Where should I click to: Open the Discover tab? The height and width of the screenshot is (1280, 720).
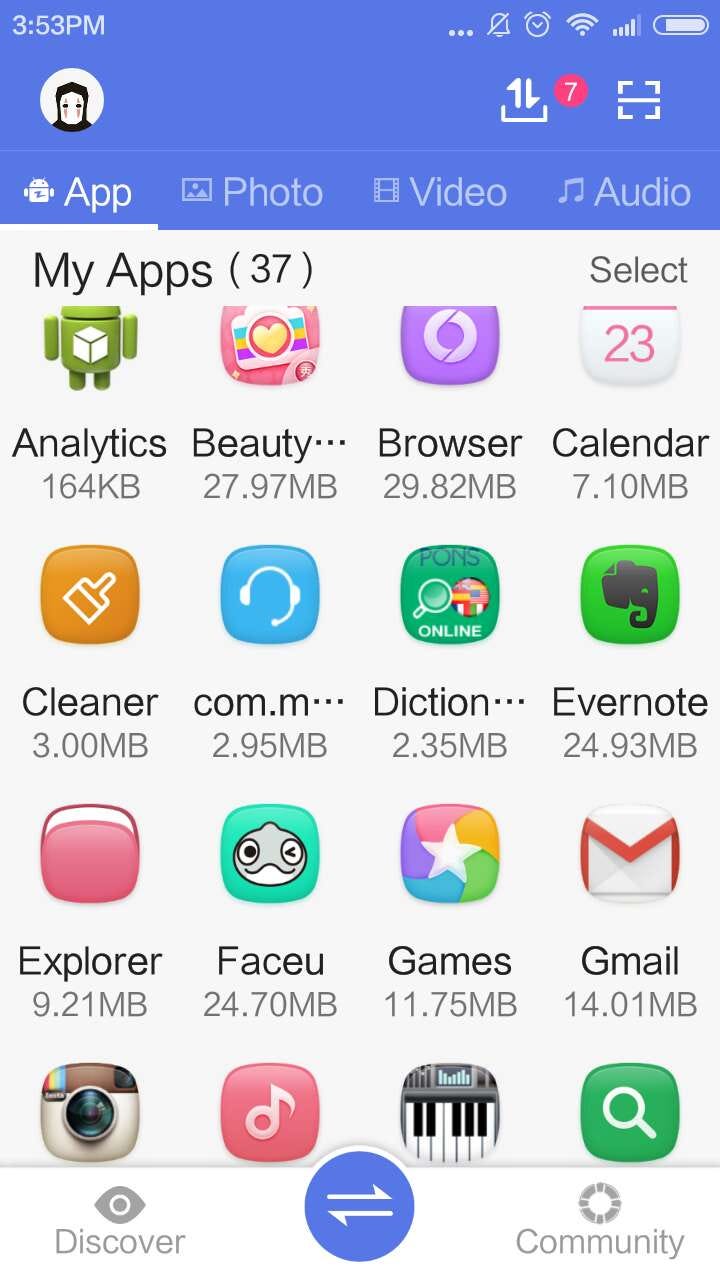click(120, 1222)
